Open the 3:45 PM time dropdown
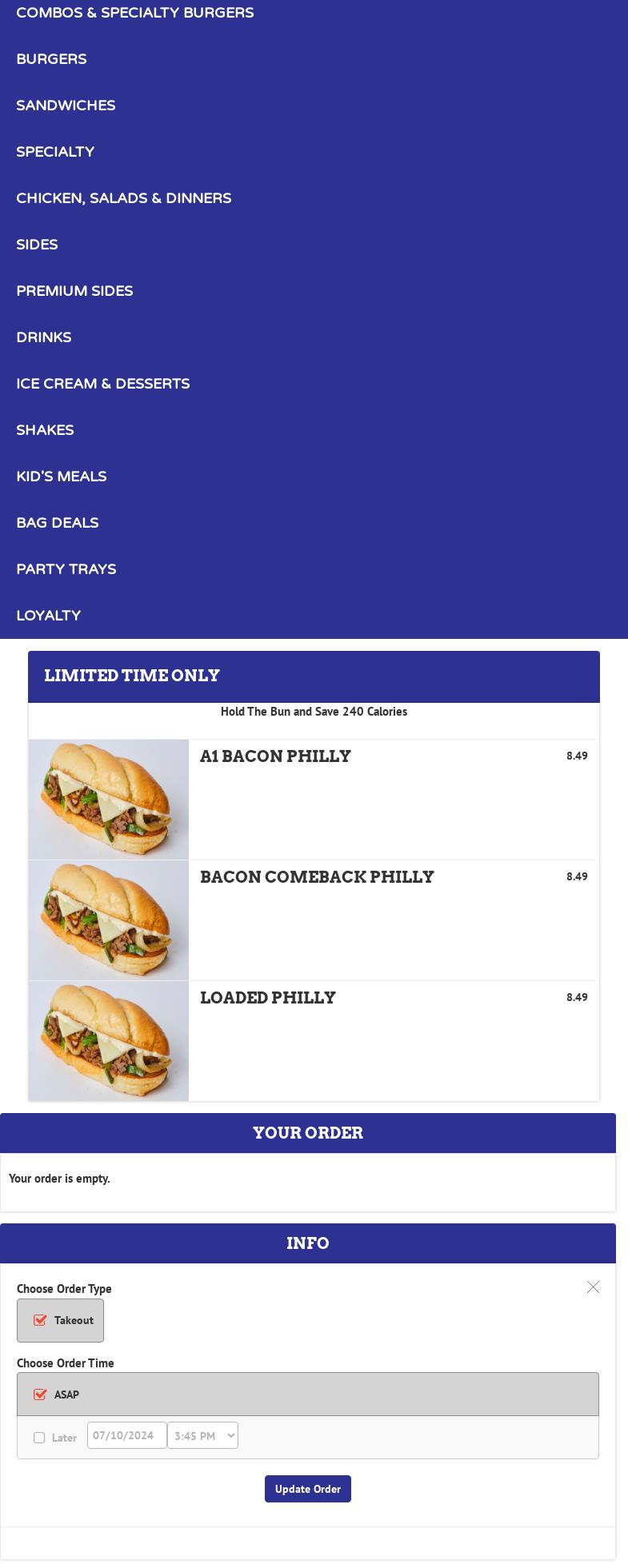Viewport: 628px width, 1568px height. 202,1435
